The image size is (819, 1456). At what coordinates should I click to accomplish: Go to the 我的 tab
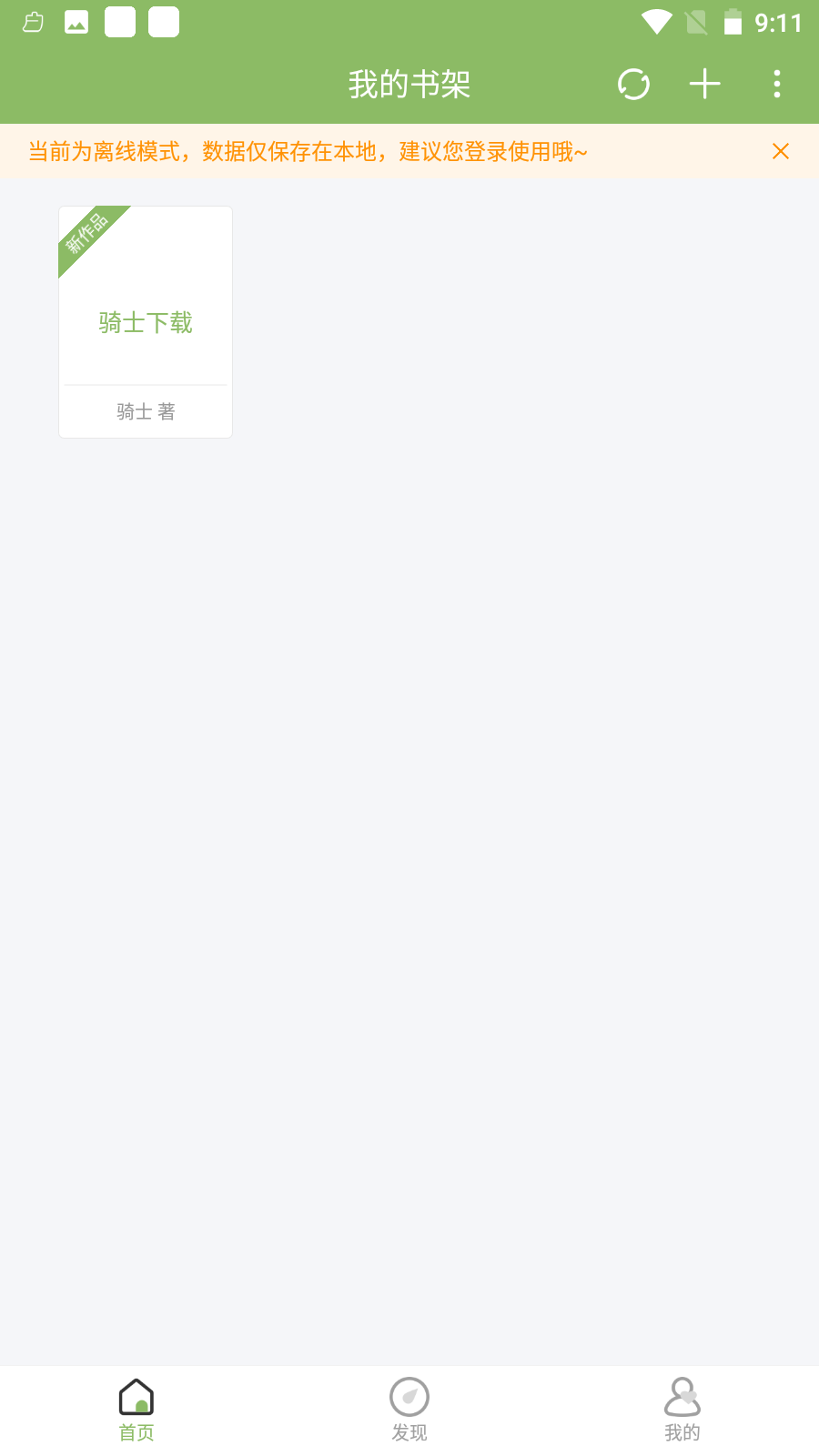coord(682,1410)
